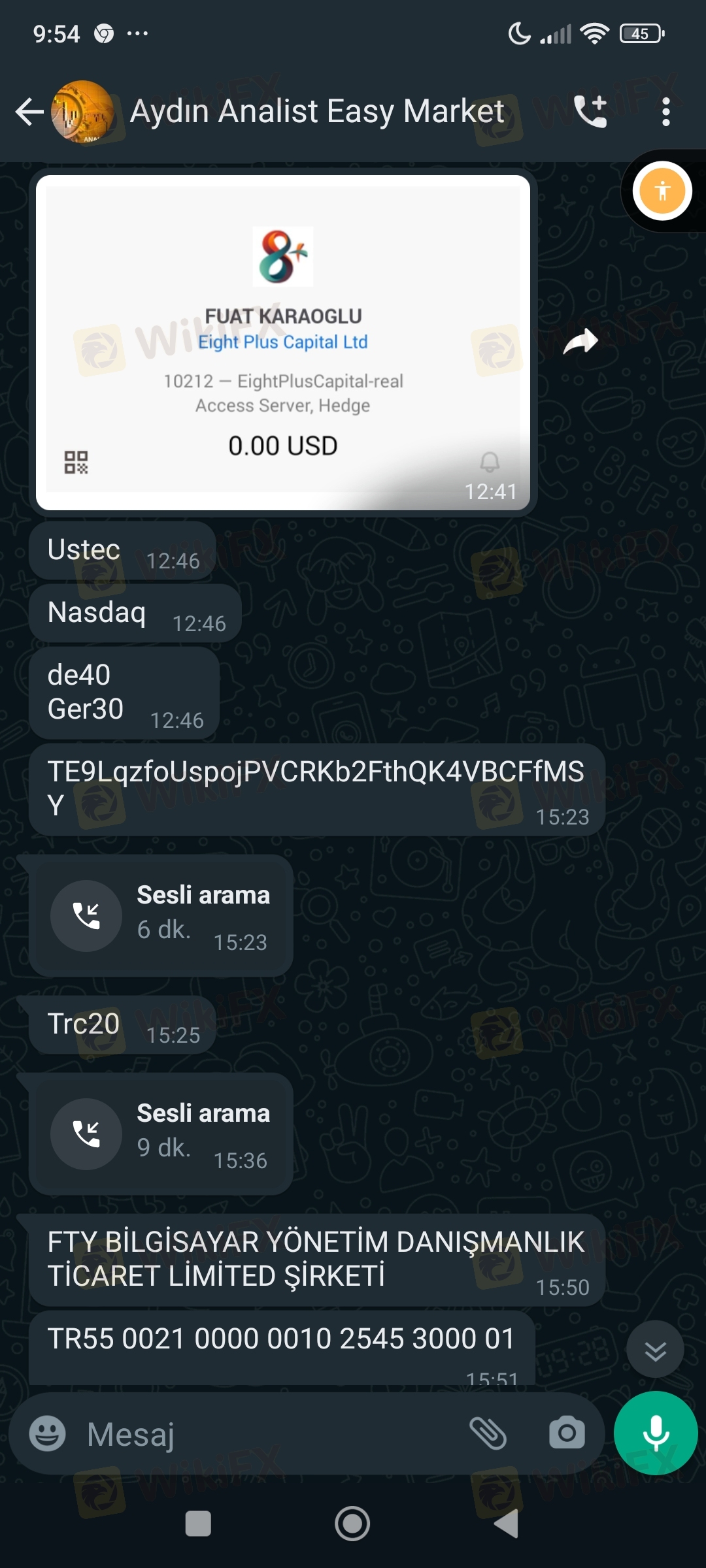The height and width of the screenshot is (1568, 706).
Task: Open Aydın Analist Easy Market contact info
Action: tap(316, 112)
